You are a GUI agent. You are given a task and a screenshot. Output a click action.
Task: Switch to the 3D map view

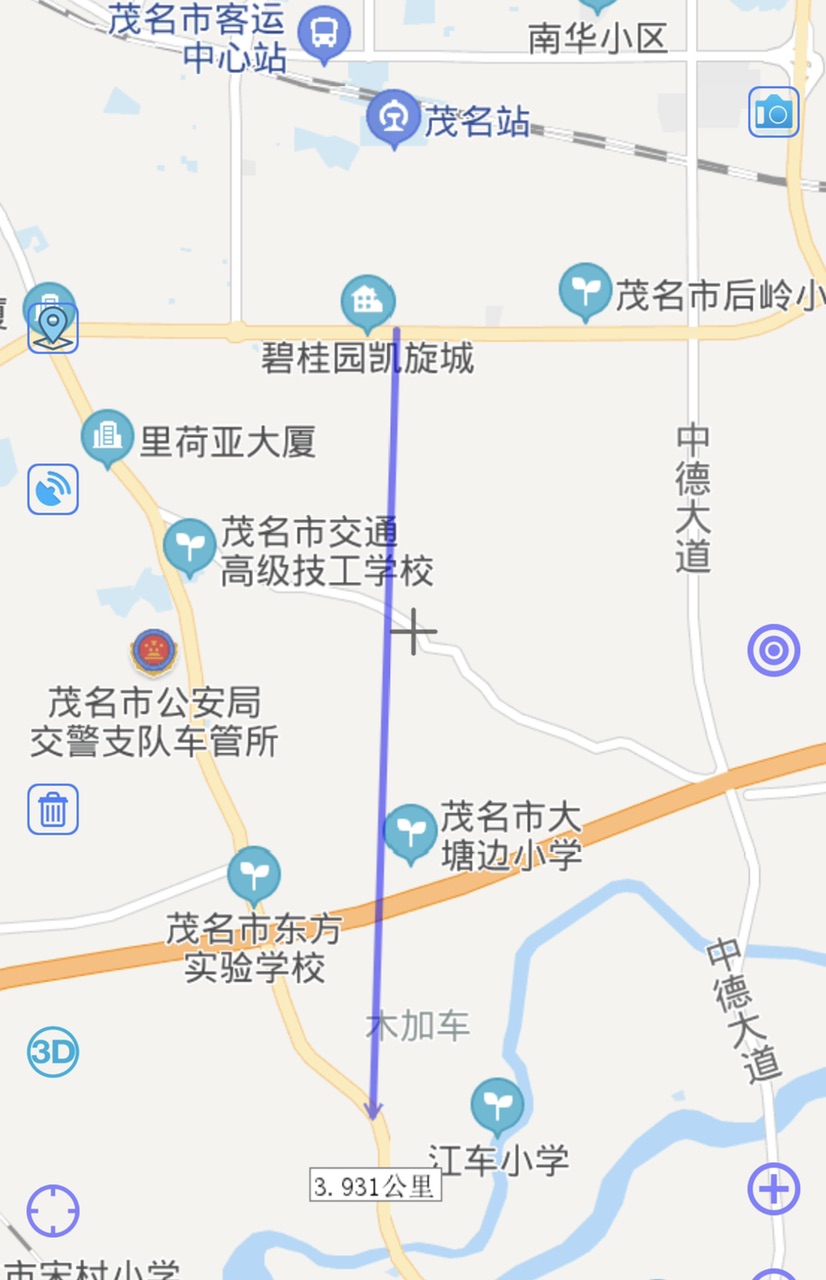coord(53,1052)
